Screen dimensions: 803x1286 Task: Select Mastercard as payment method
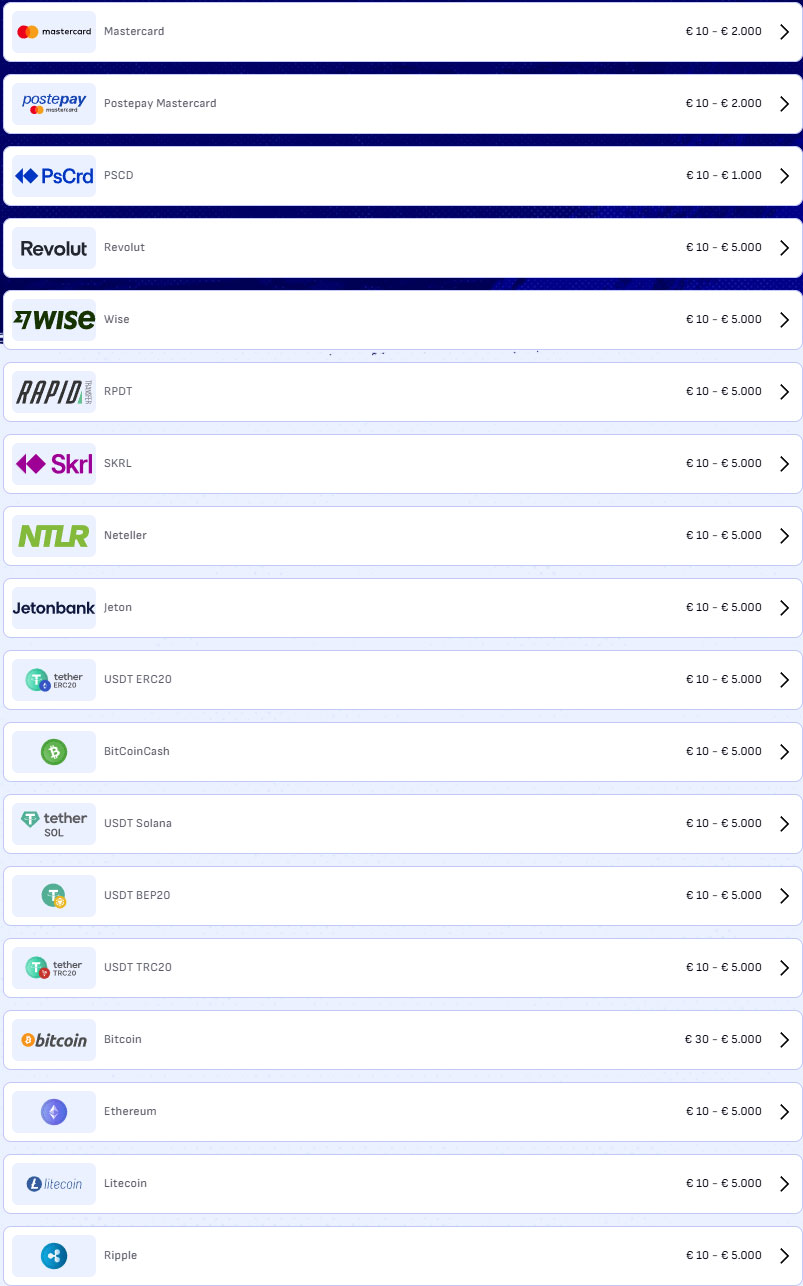tap(402, 32)
